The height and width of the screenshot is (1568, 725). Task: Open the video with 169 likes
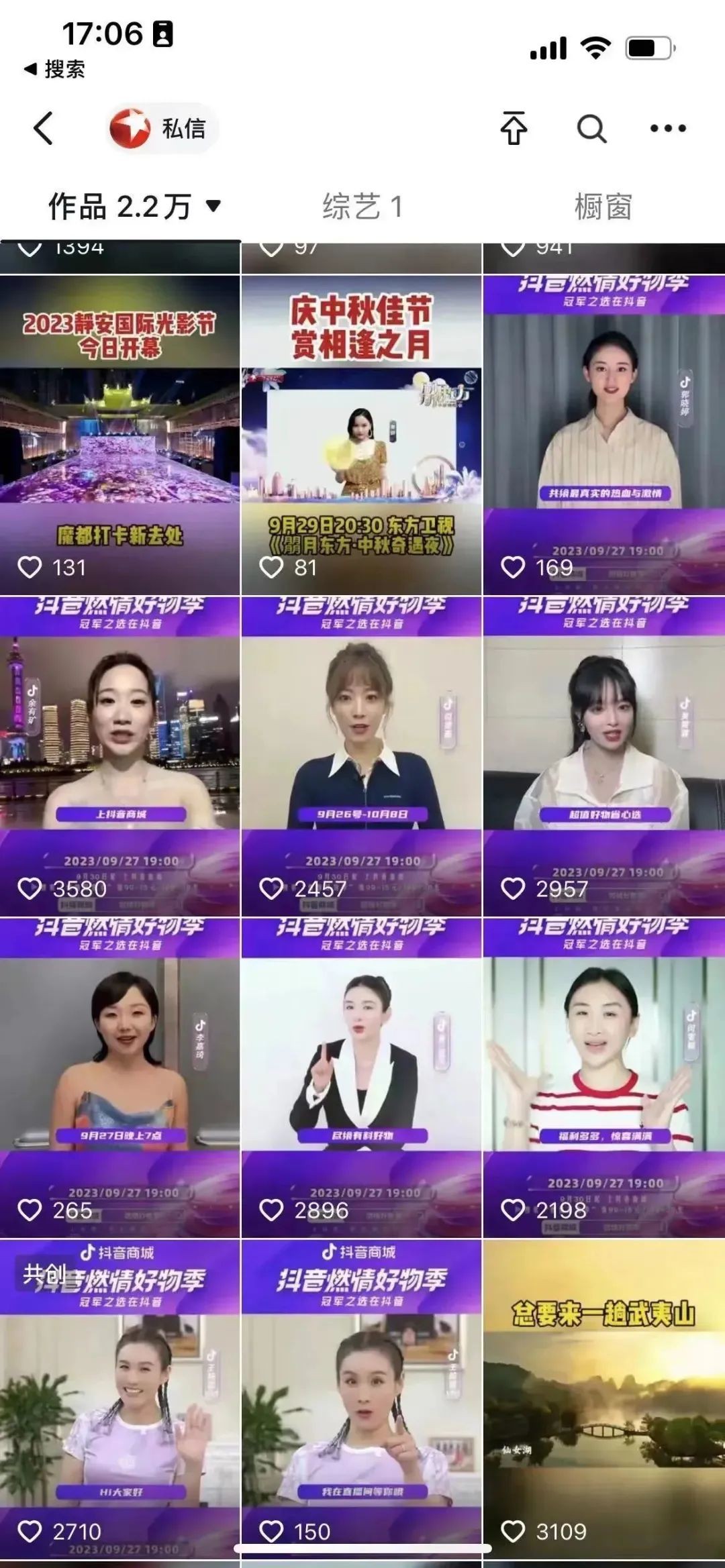603,435
